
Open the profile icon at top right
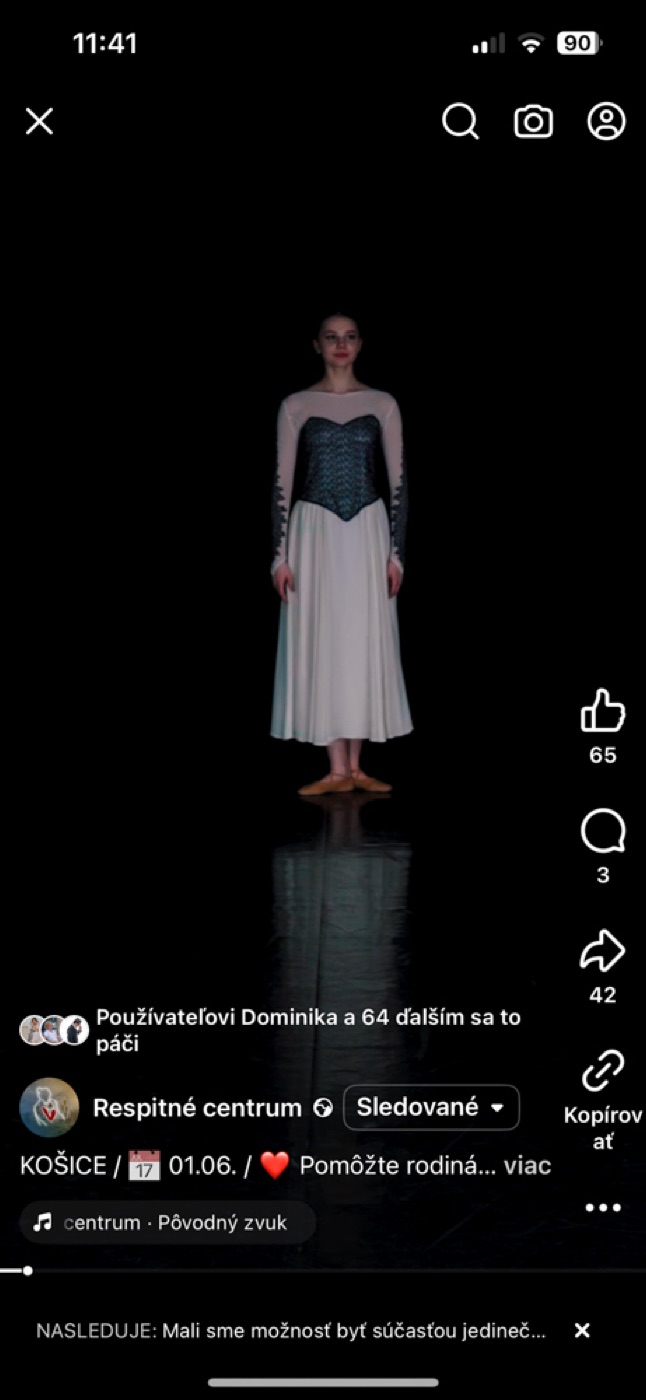(x=606, y=122)
